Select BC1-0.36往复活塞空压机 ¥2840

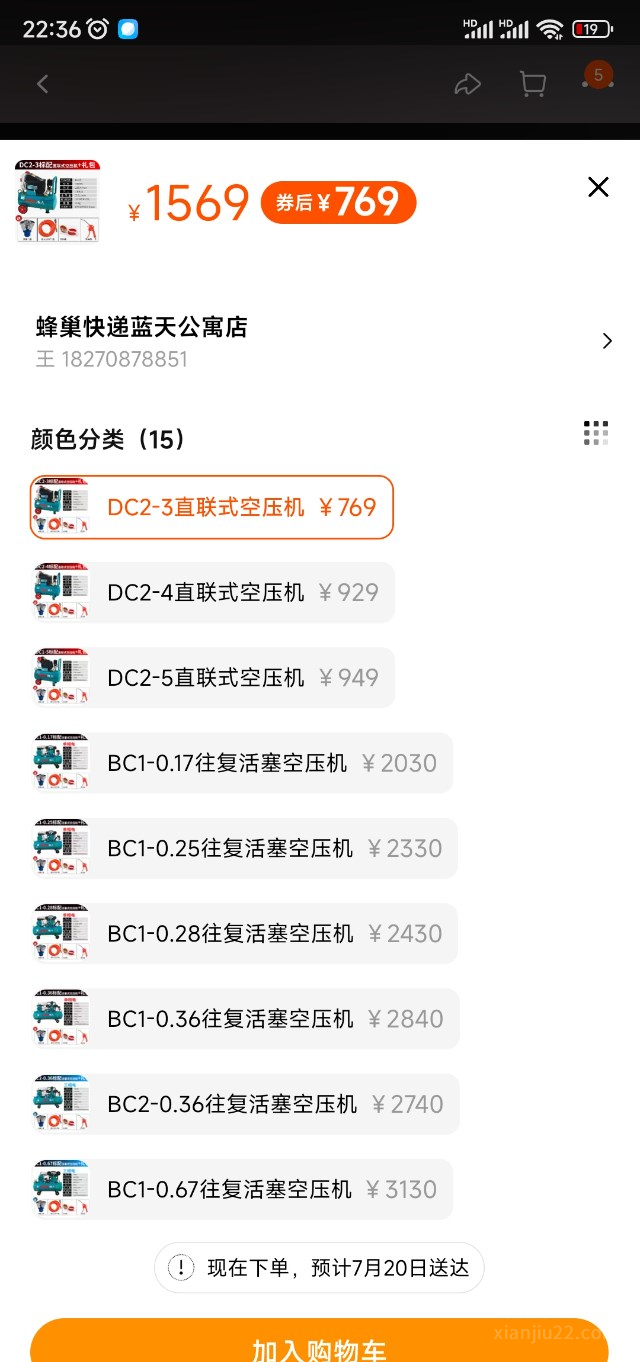point(245,1018)
